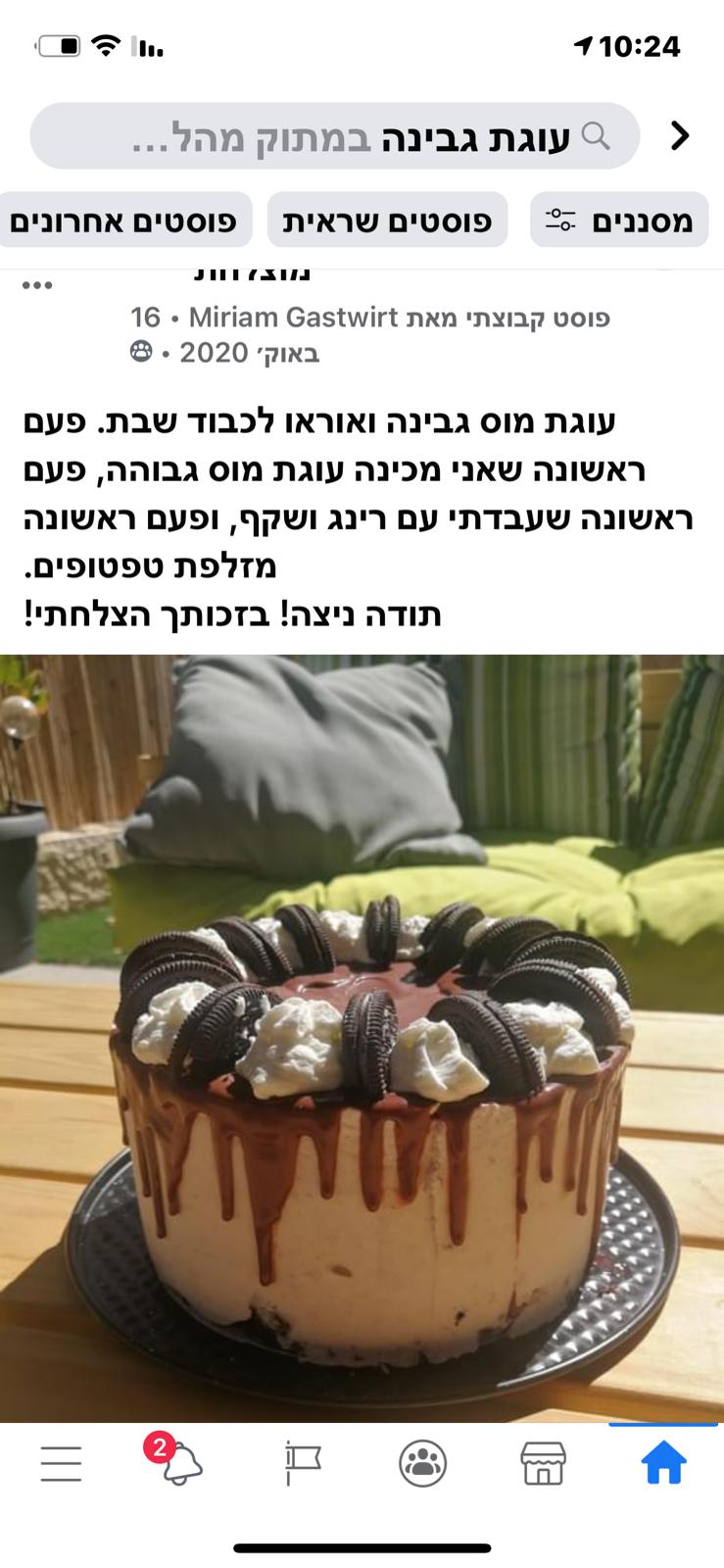Viewport: 724px width, 1568px height.
Task: Open Miriam Gastwirt's profile link
Action: pos(293,318)
